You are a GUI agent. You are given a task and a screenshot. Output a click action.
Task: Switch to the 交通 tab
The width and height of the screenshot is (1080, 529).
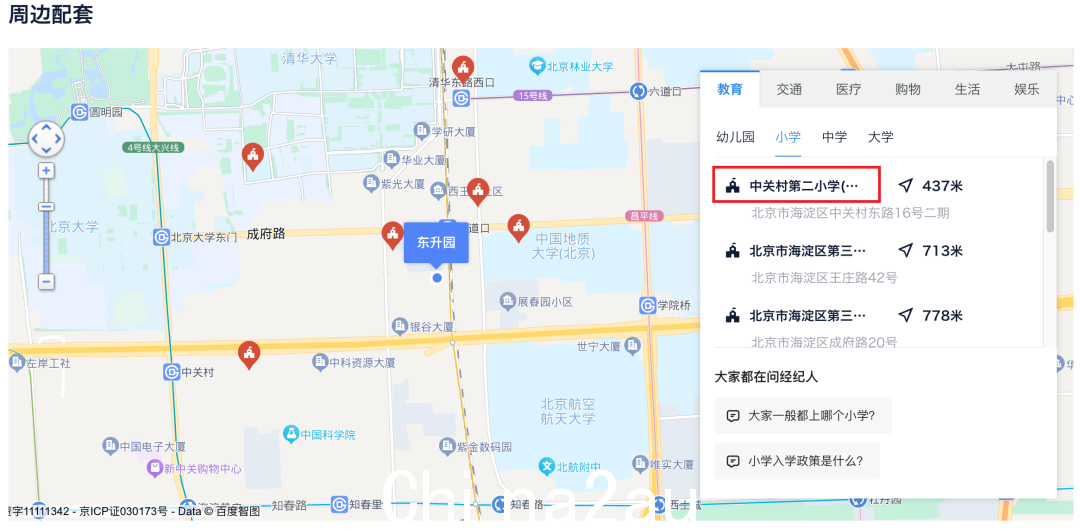pyautogui.click(x=789, y=89)
